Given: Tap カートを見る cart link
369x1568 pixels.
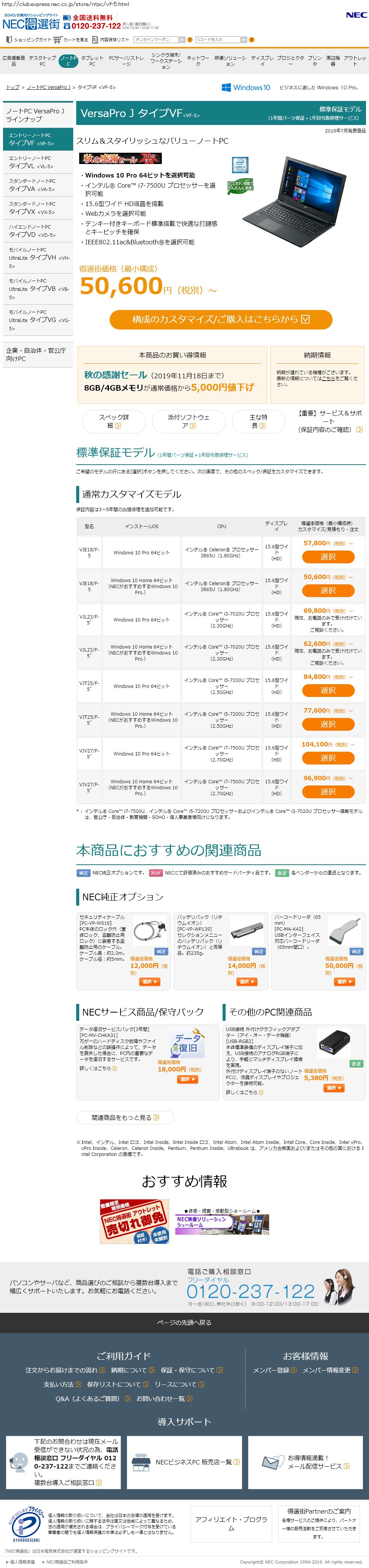Looking at the screenshot, I should click(x=71, y=39).
